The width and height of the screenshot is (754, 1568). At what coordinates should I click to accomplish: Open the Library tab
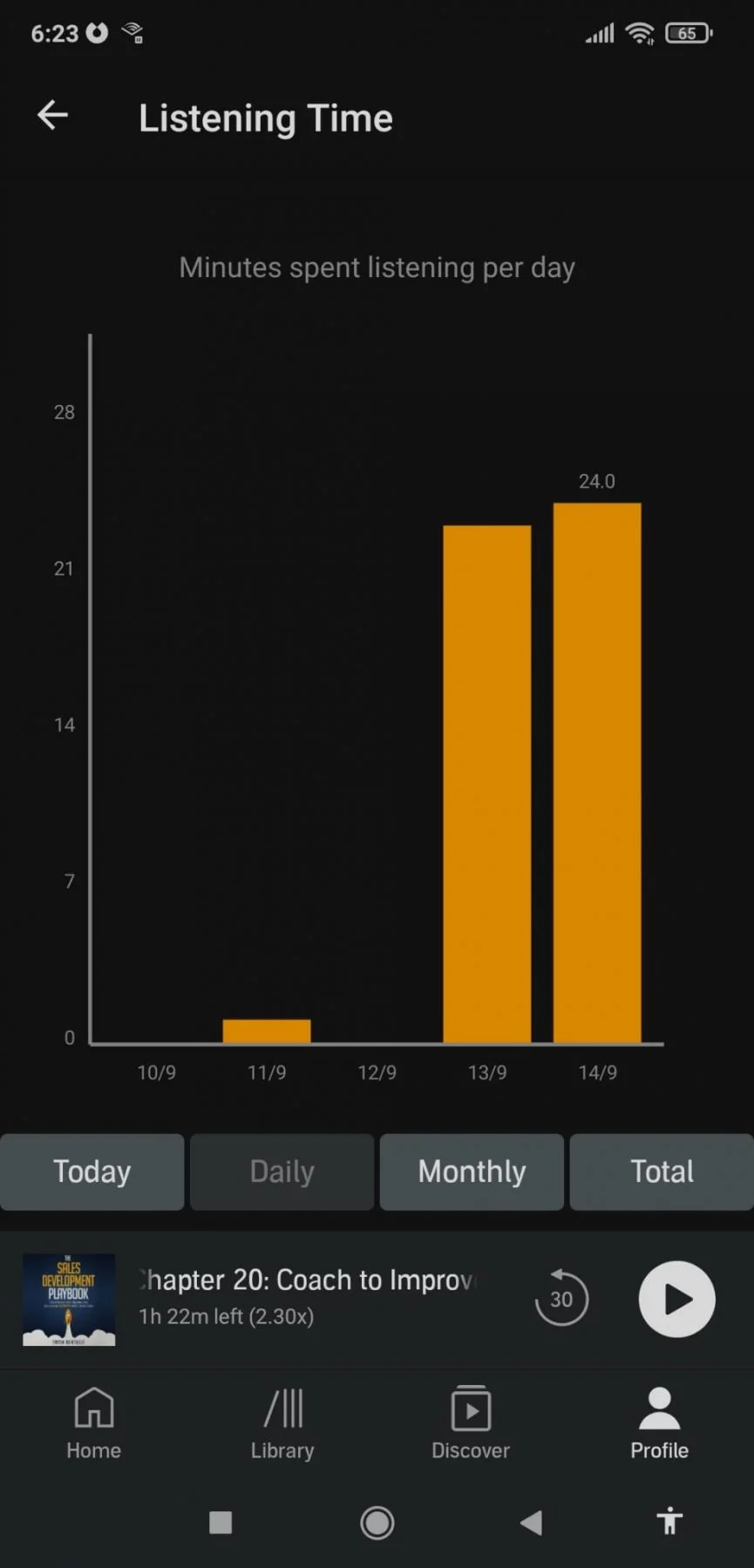[x=282, y=1423]
